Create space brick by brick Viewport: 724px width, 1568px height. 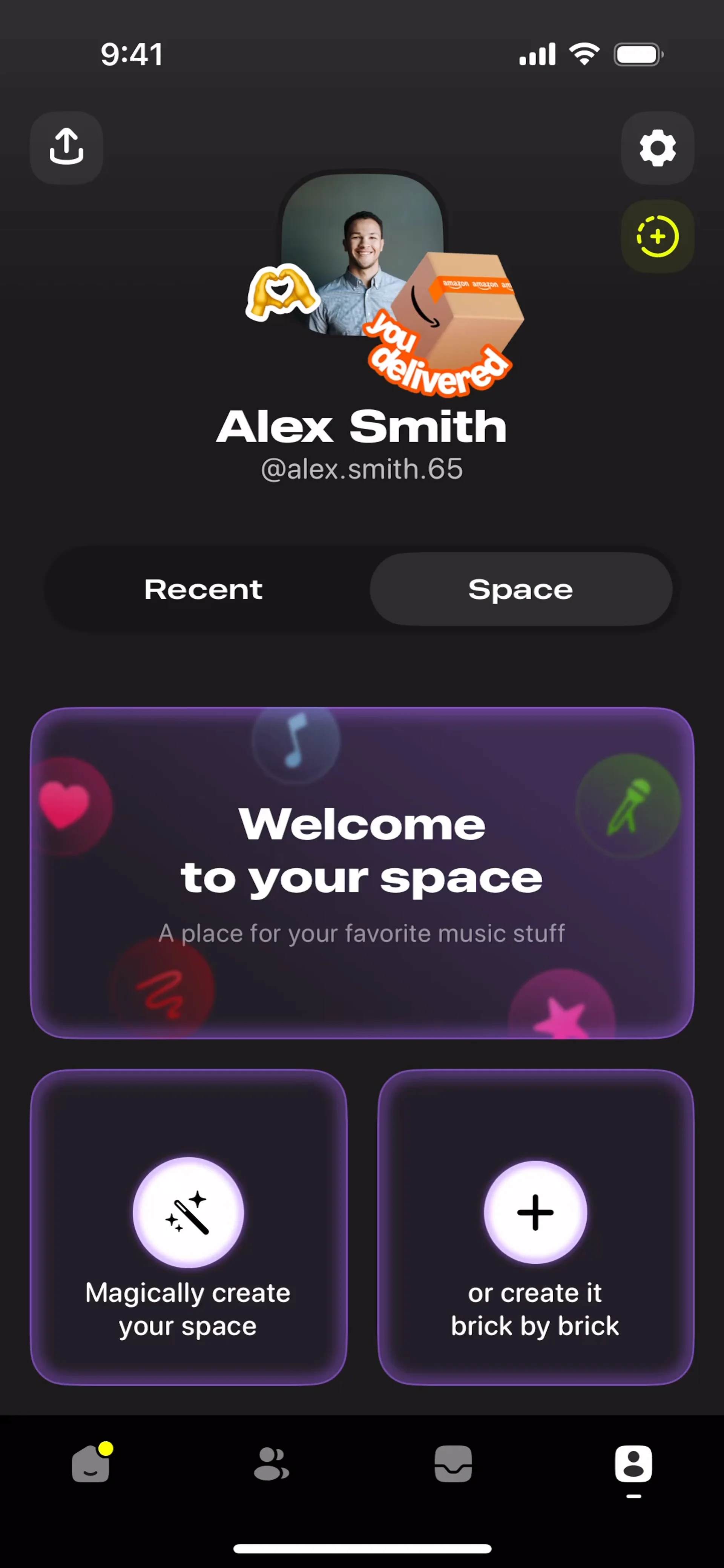point(535,1226)
